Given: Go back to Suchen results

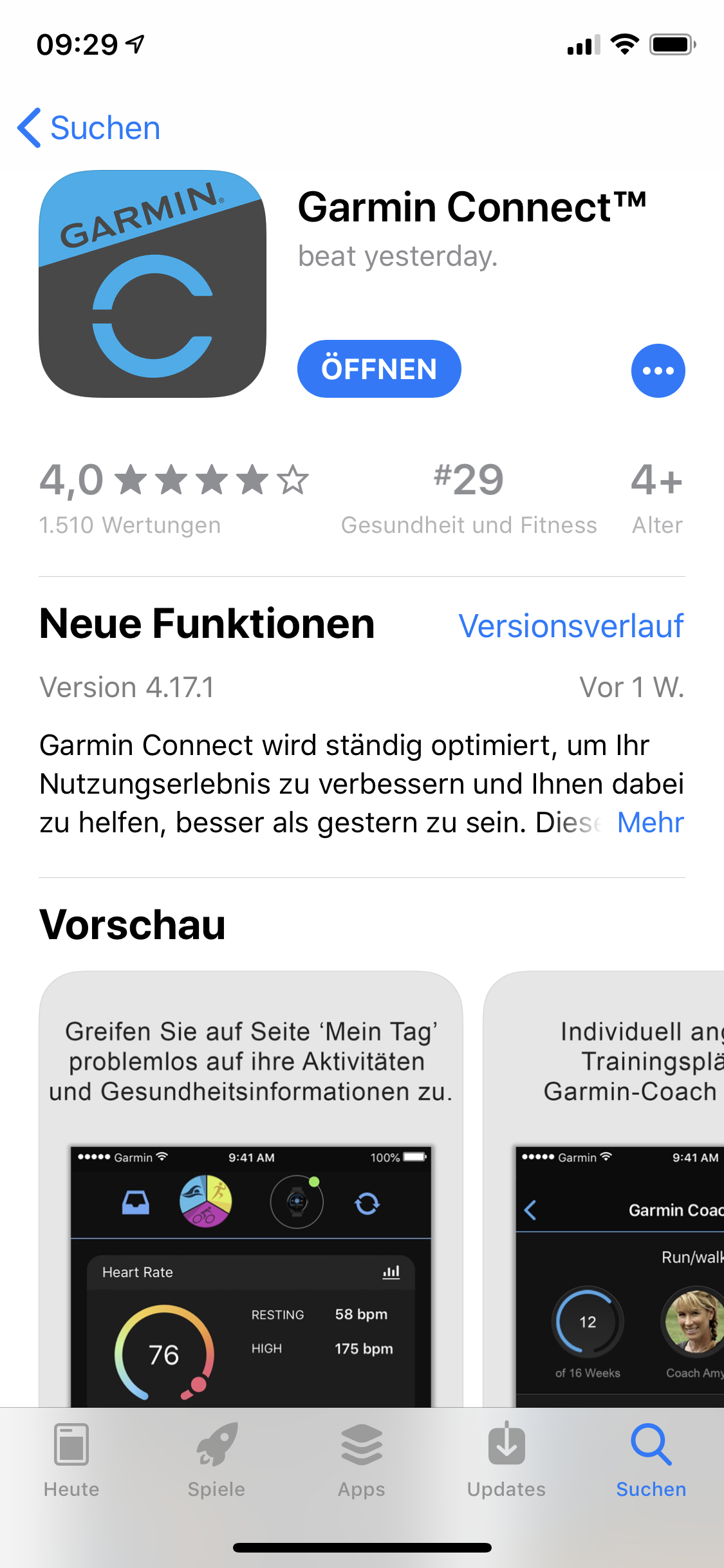Looking at the screenshot, I should tap(89, 127).
